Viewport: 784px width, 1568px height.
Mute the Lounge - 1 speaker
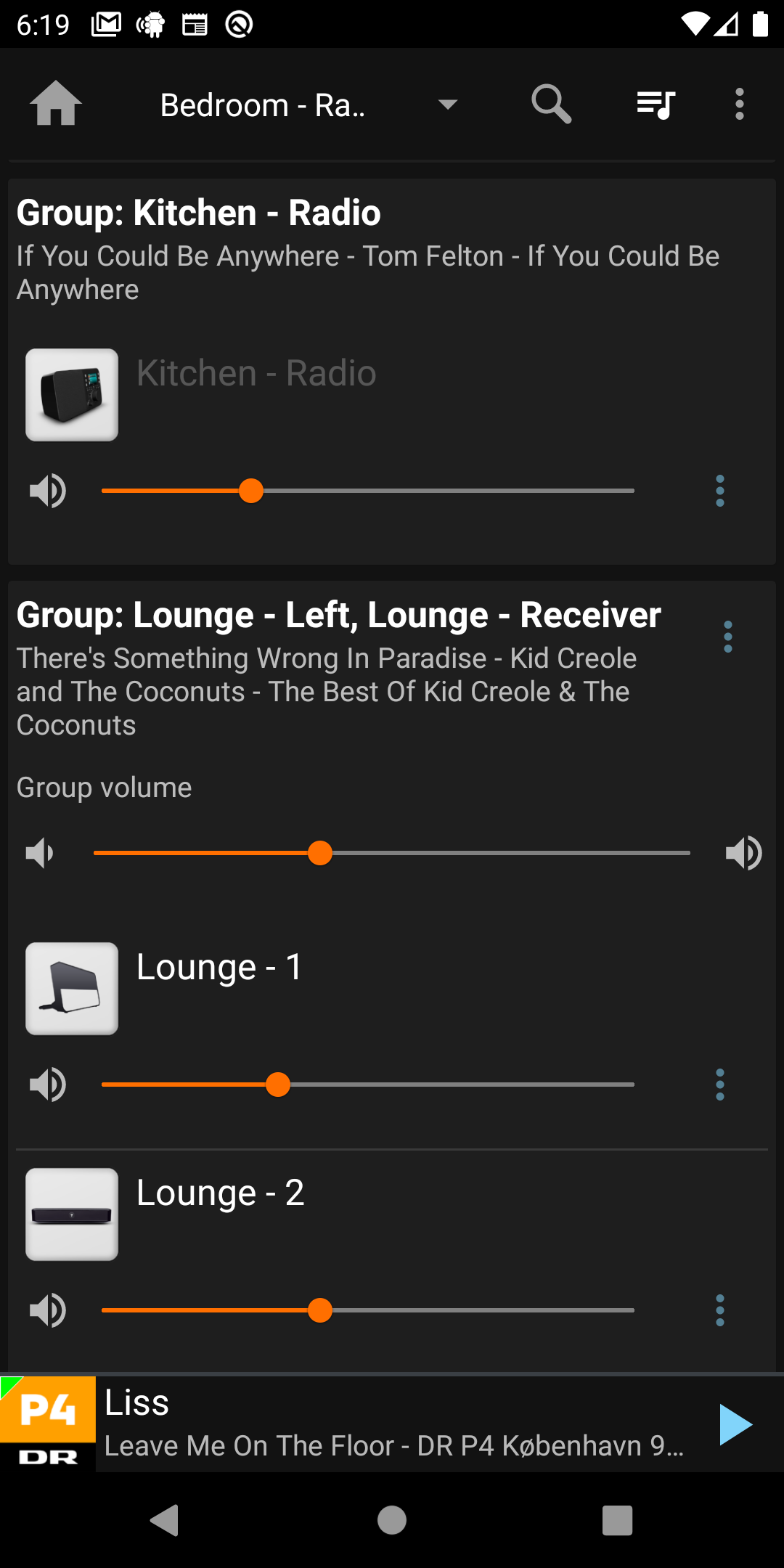pyautogui.click(x=48, y=1085)
